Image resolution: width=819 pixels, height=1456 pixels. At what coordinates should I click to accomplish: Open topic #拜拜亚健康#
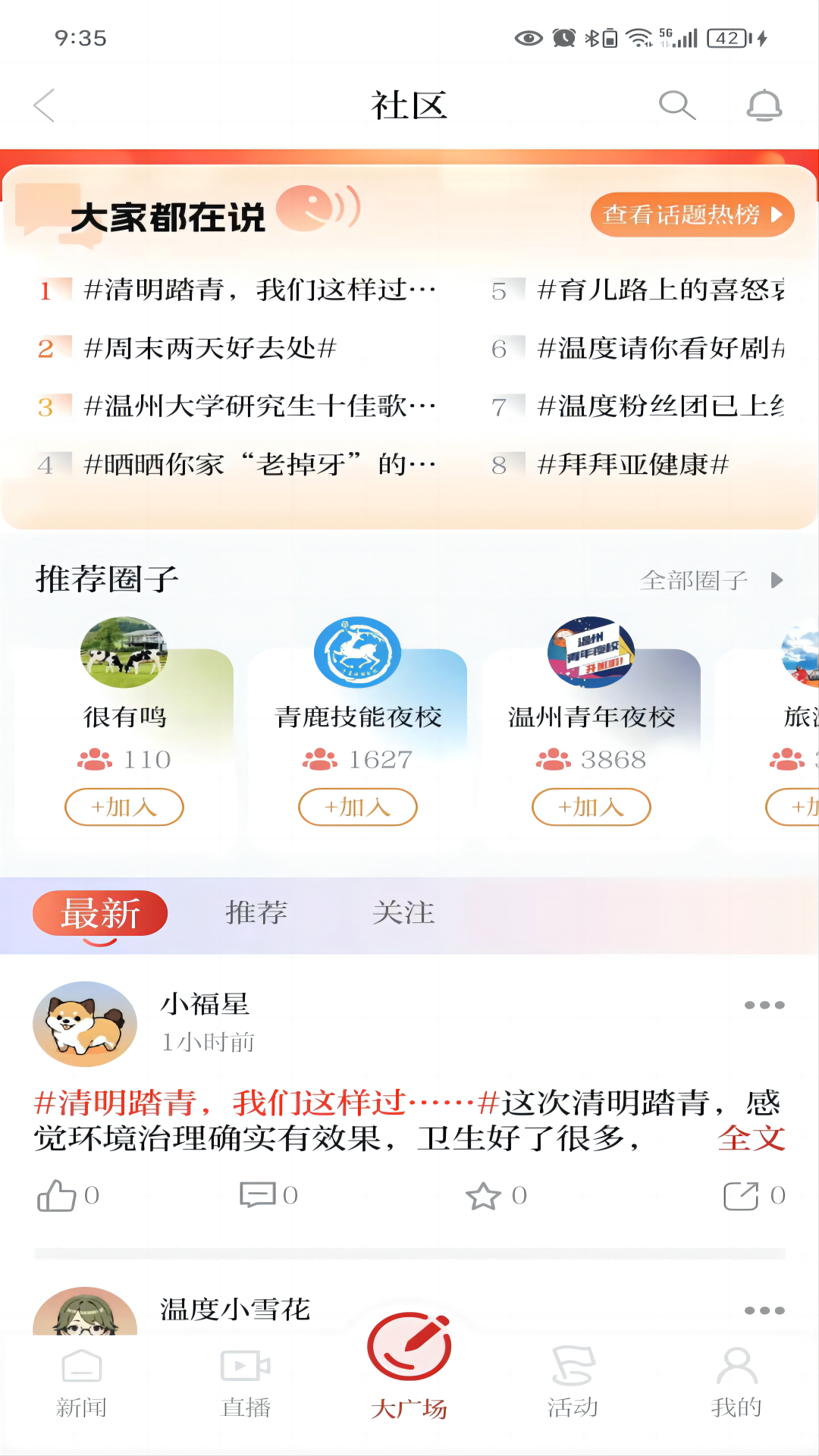click(632, 464)
